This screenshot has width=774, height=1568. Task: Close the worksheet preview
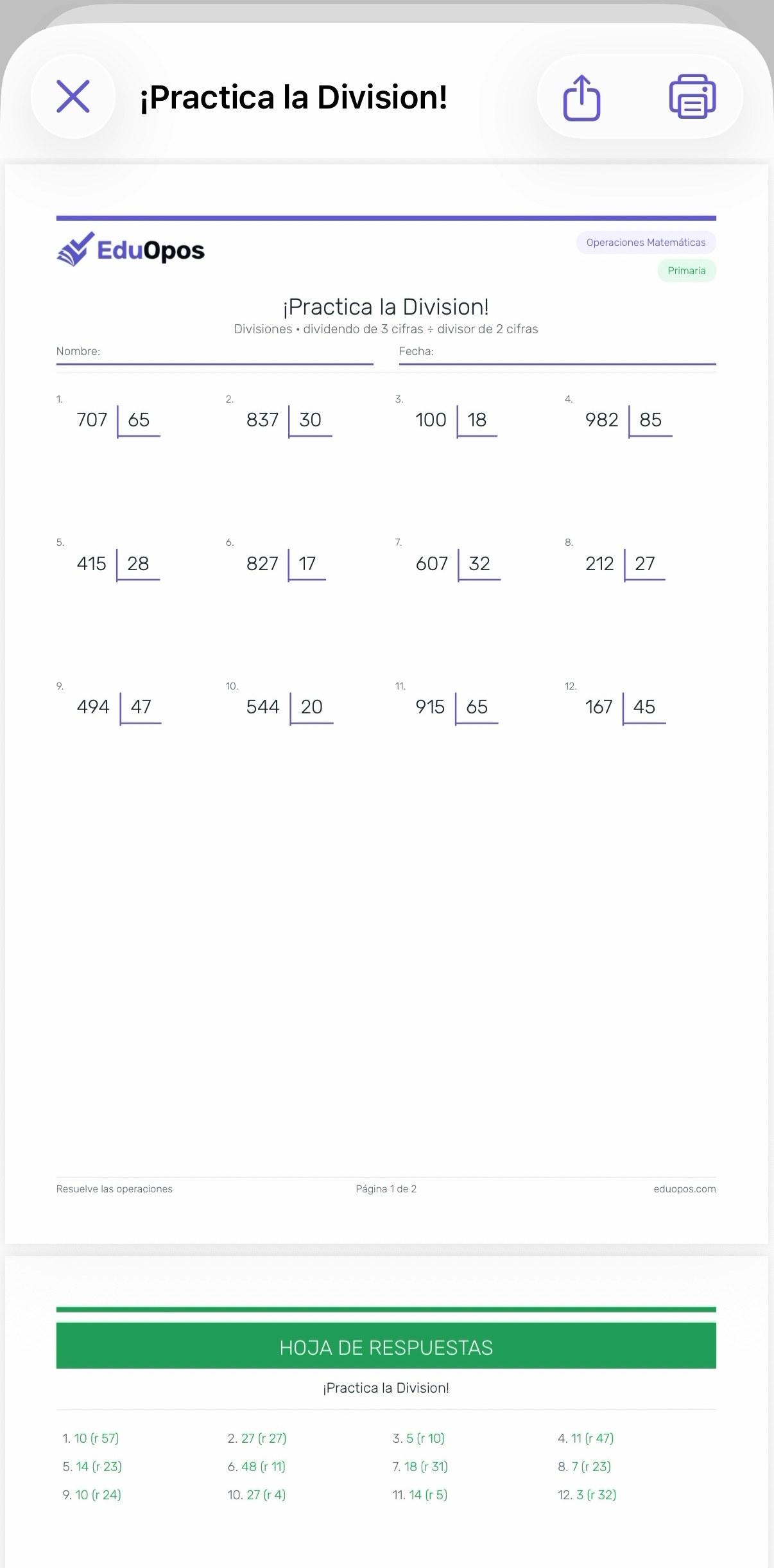[x=73, y=96]
